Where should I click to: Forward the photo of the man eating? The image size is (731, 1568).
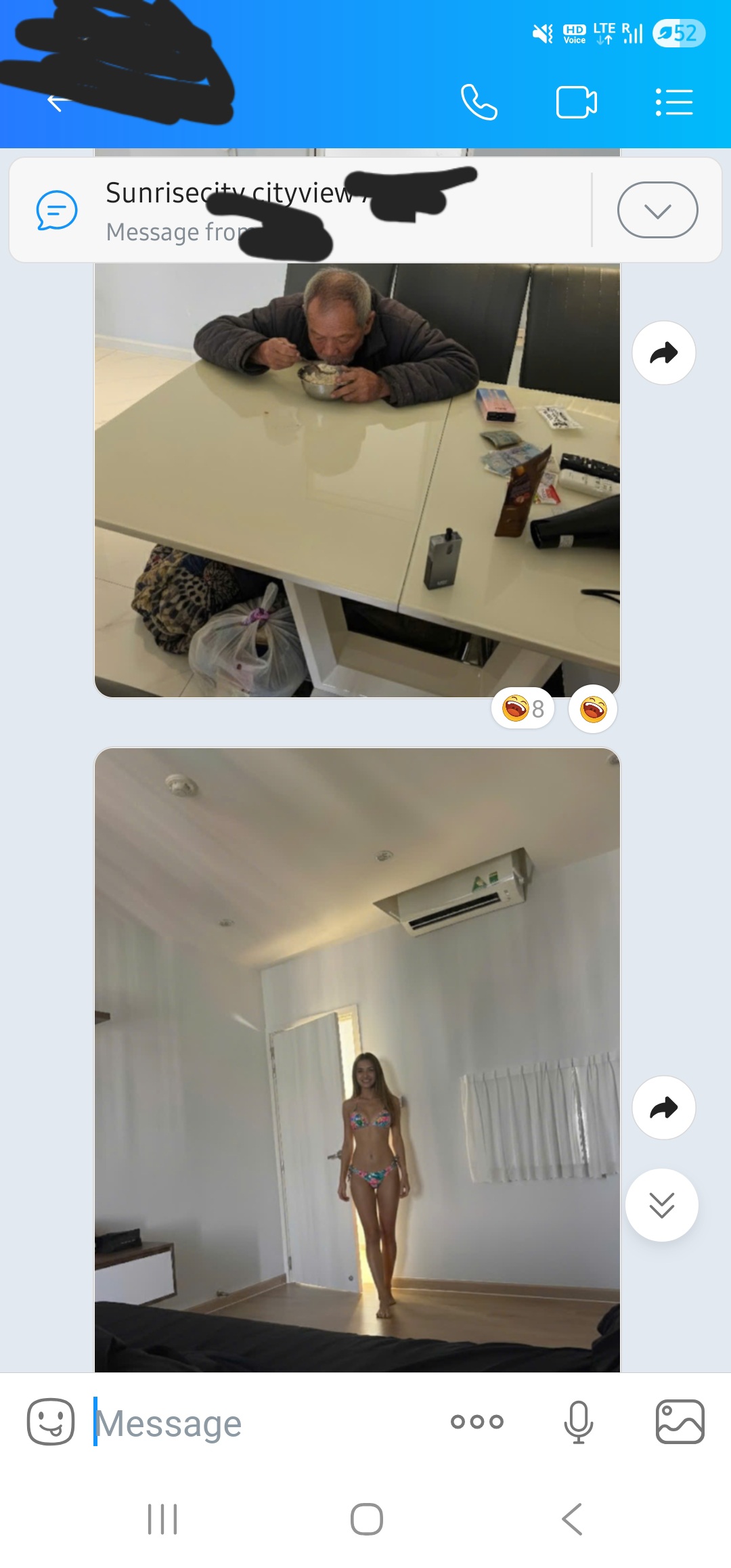point(663,353)
